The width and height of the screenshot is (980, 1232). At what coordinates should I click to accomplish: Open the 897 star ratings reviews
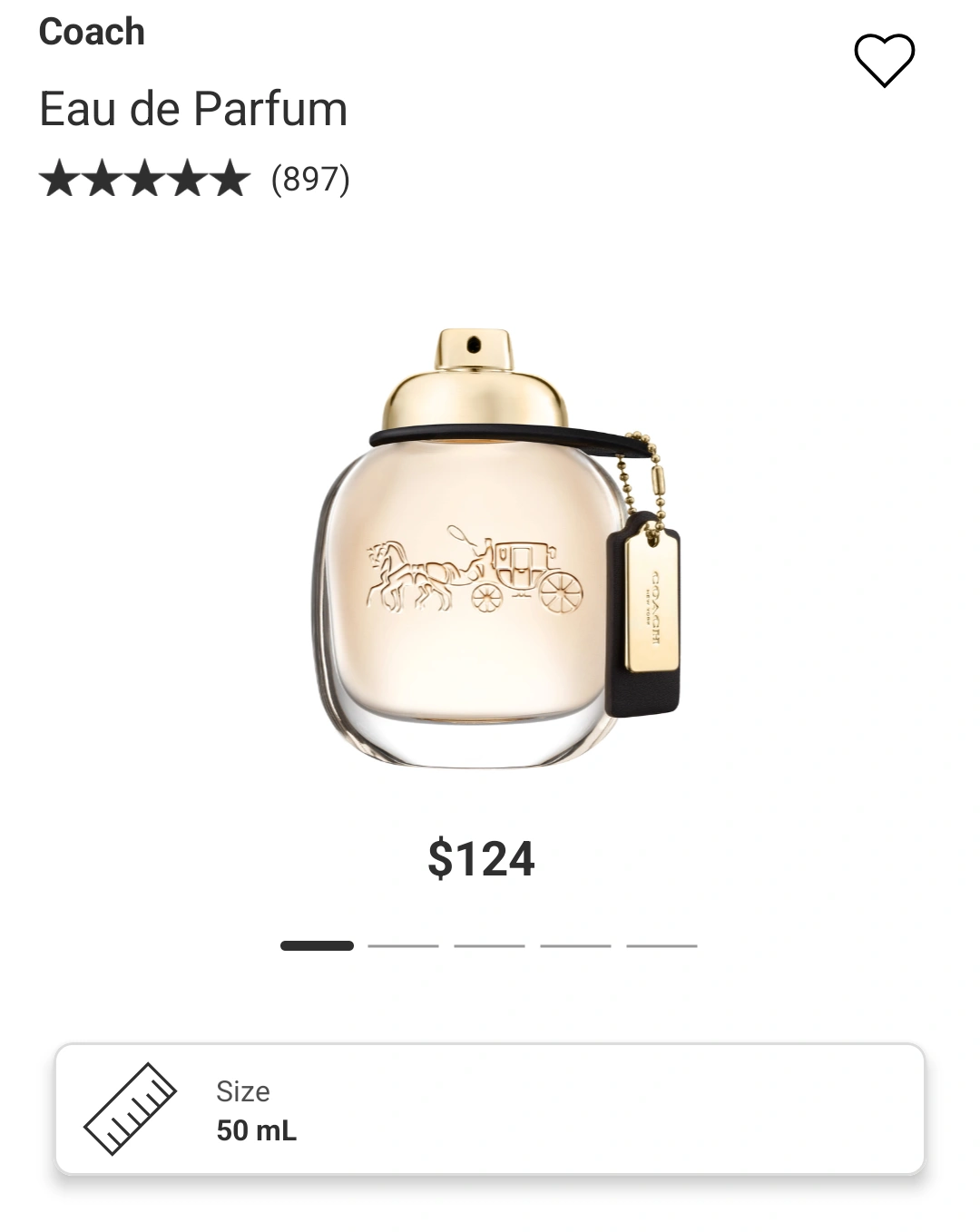tap(194, 179)
